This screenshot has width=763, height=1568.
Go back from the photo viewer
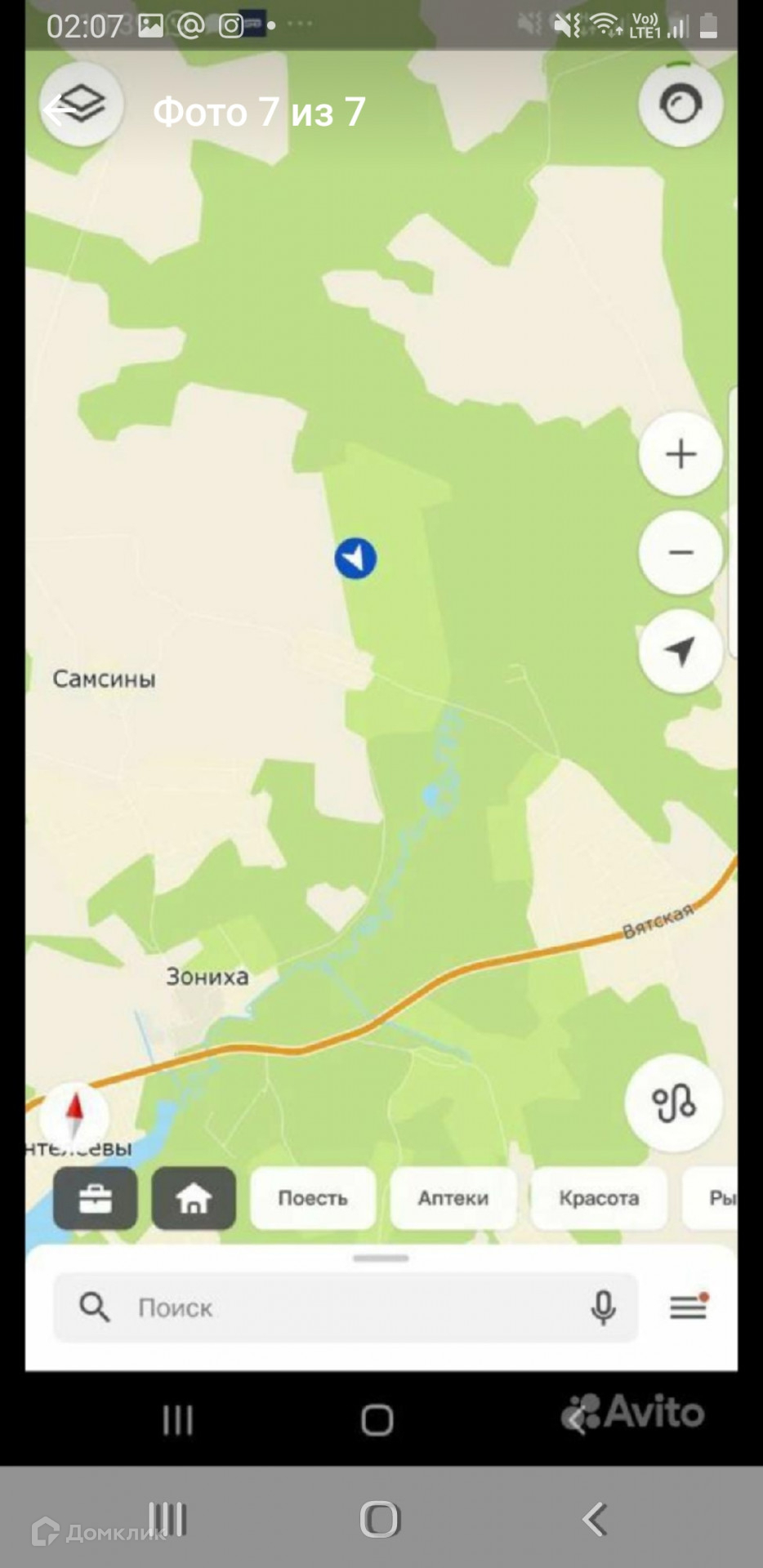point(57,110)
